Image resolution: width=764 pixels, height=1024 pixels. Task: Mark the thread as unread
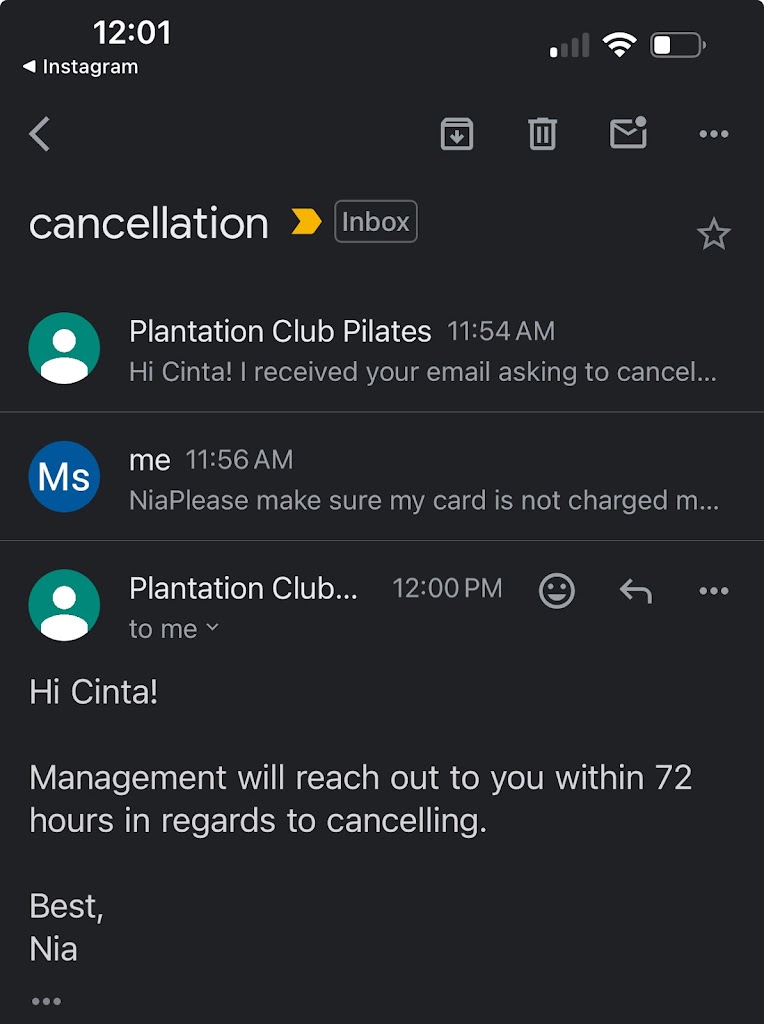pos(628,133)
